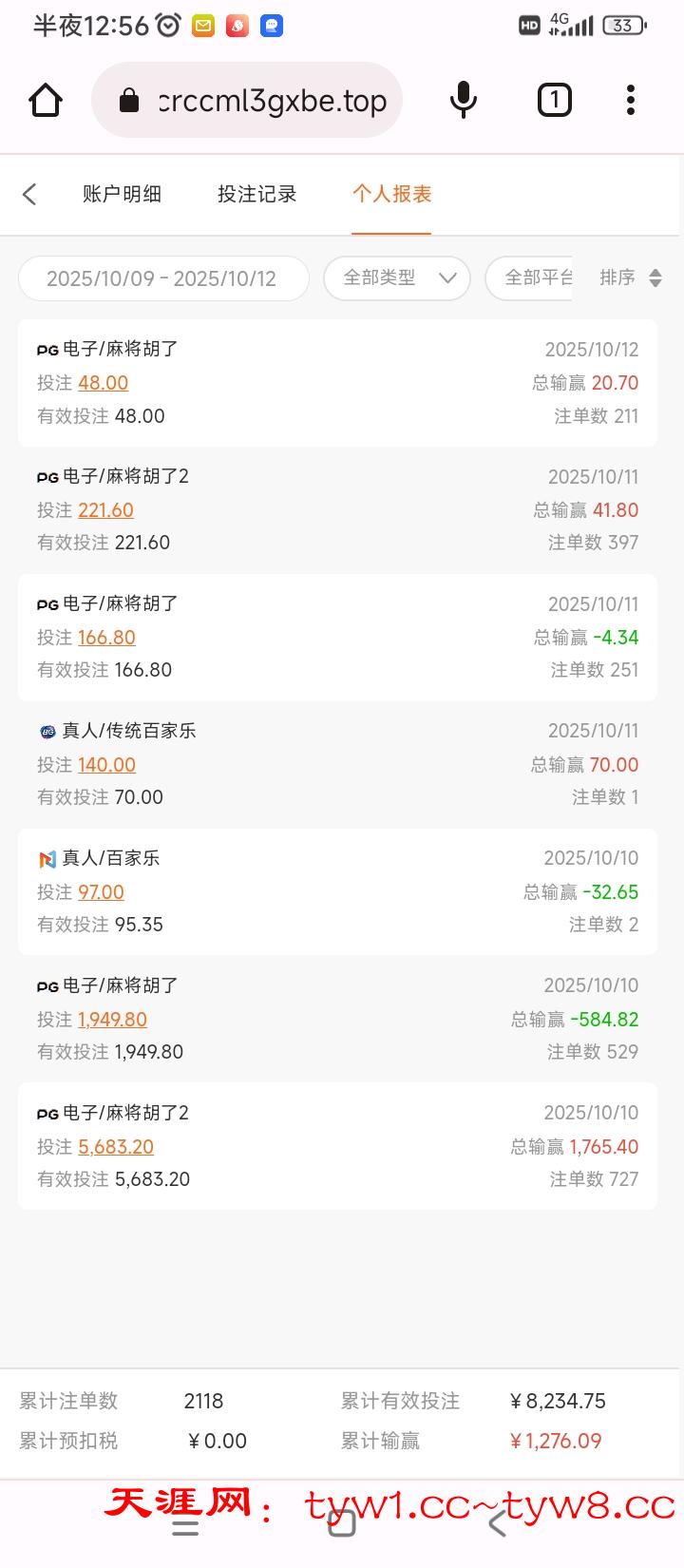
Task: Open the 166.80 bet amount link
Action: point(106,638)
